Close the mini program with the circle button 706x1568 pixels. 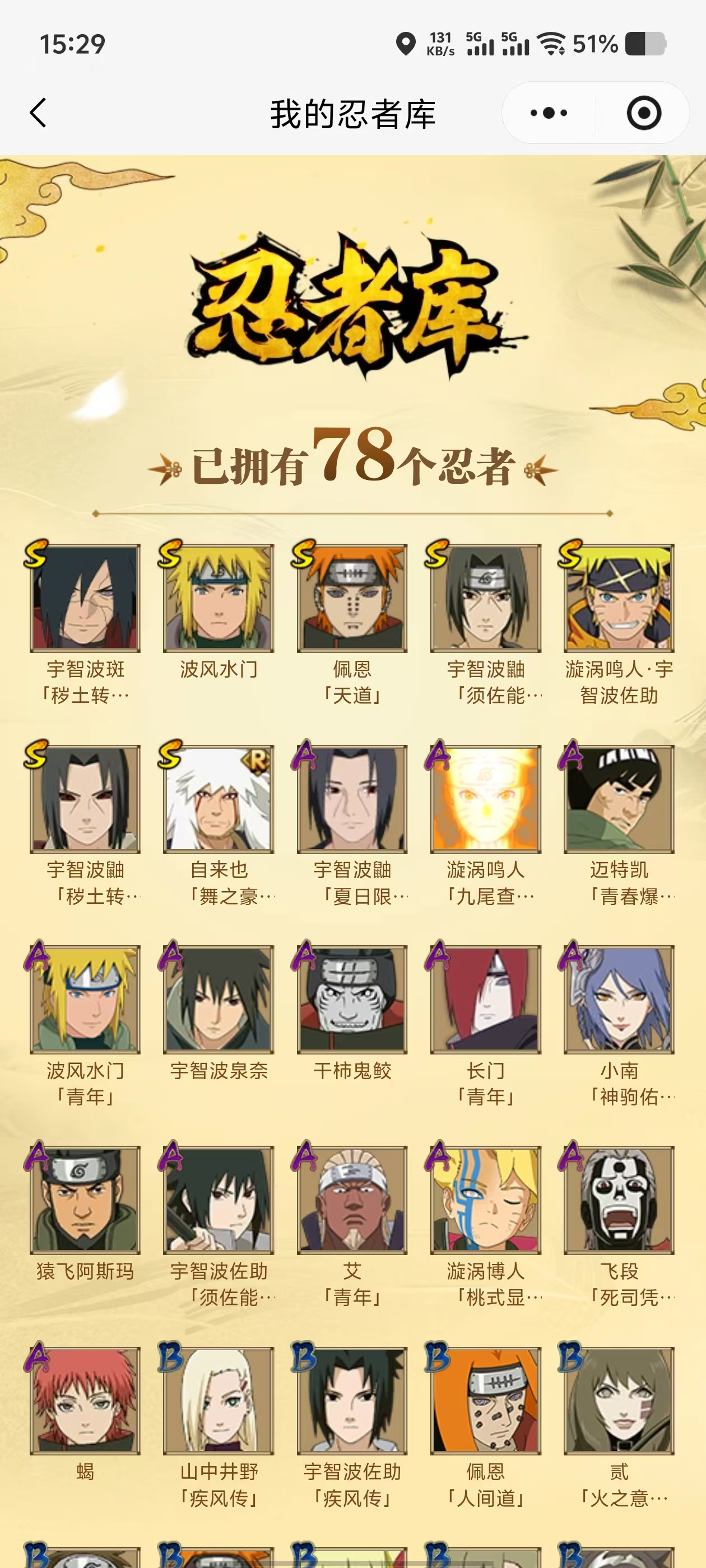tap(643, 113)
